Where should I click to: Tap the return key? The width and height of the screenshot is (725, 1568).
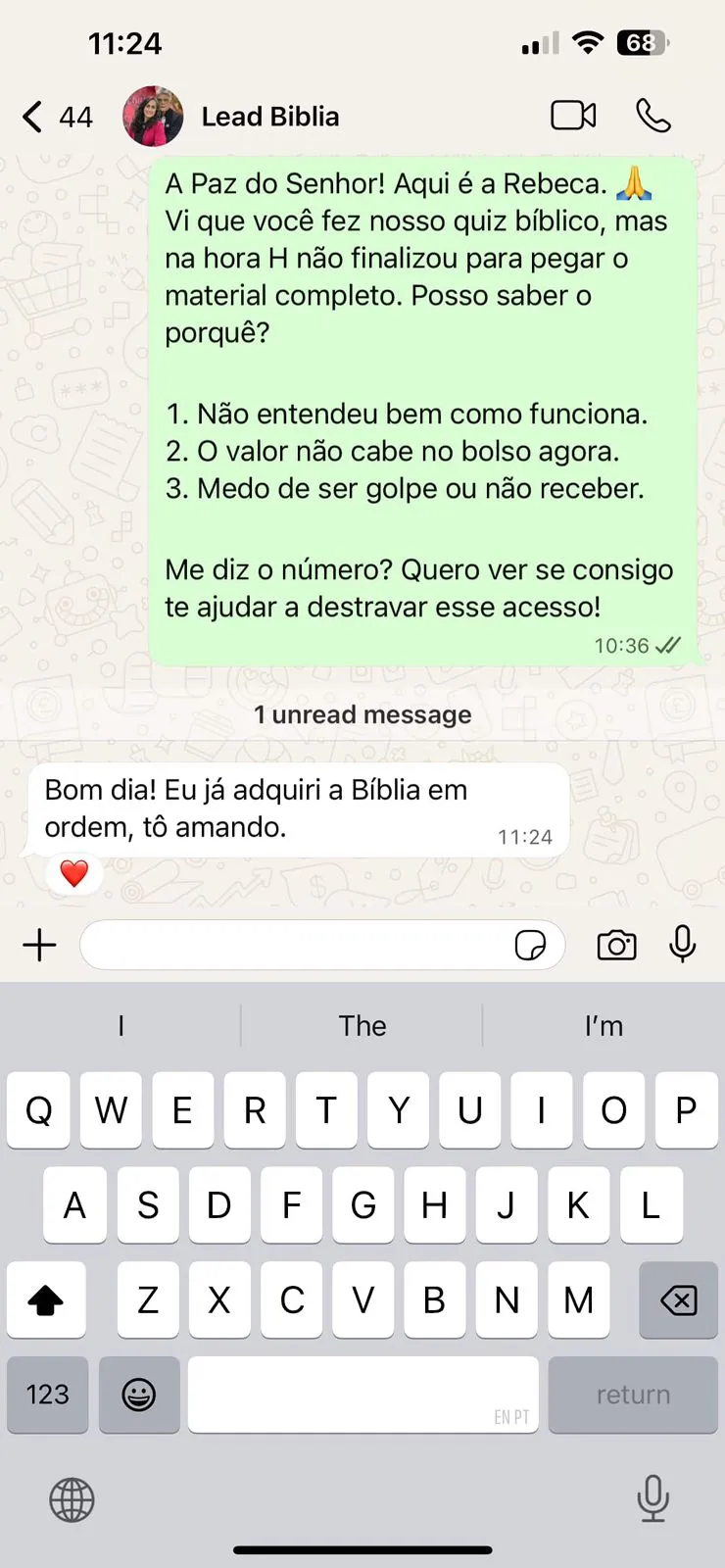[x=633, y=1394]
